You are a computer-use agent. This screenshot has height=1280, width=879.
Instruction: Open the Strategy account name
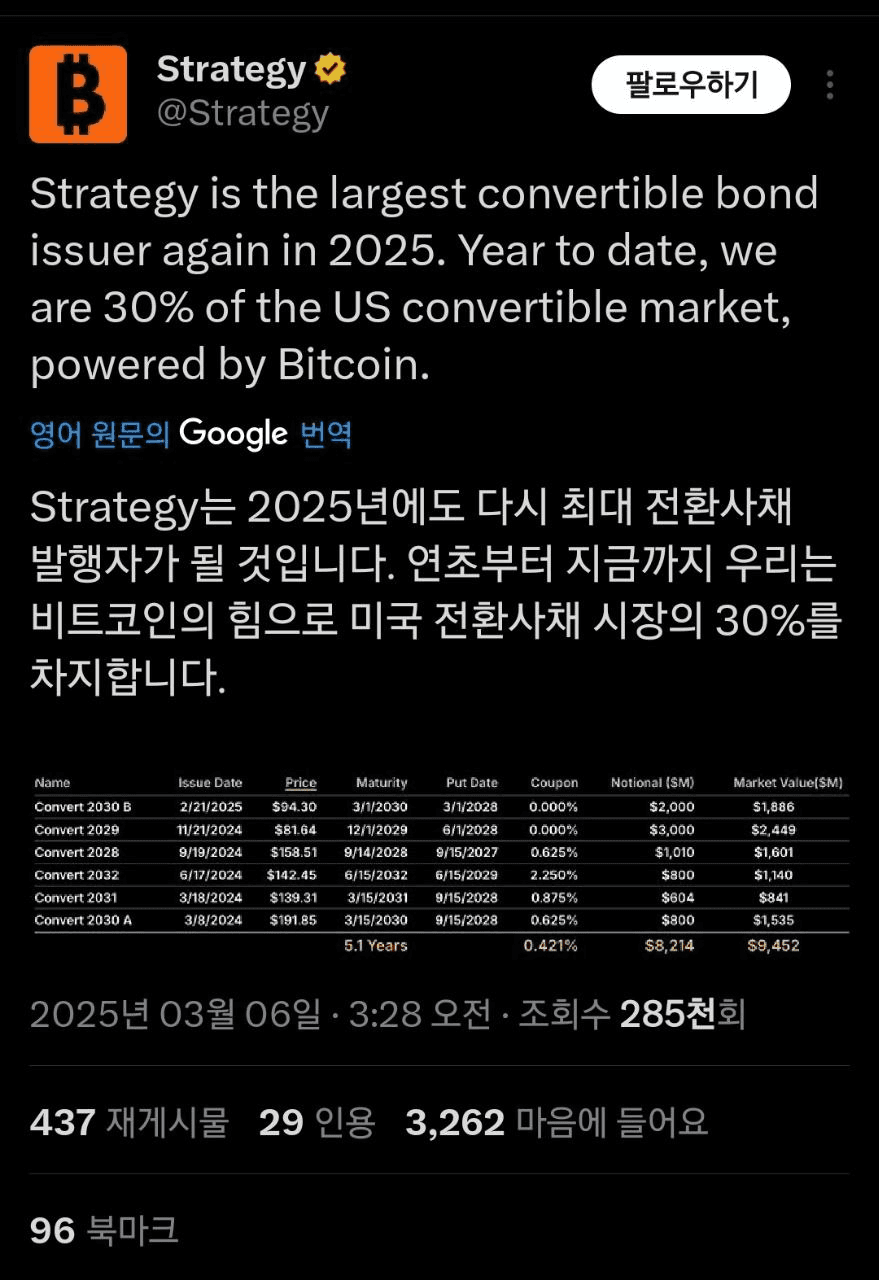pyautogui.click(x=232, y=69)
